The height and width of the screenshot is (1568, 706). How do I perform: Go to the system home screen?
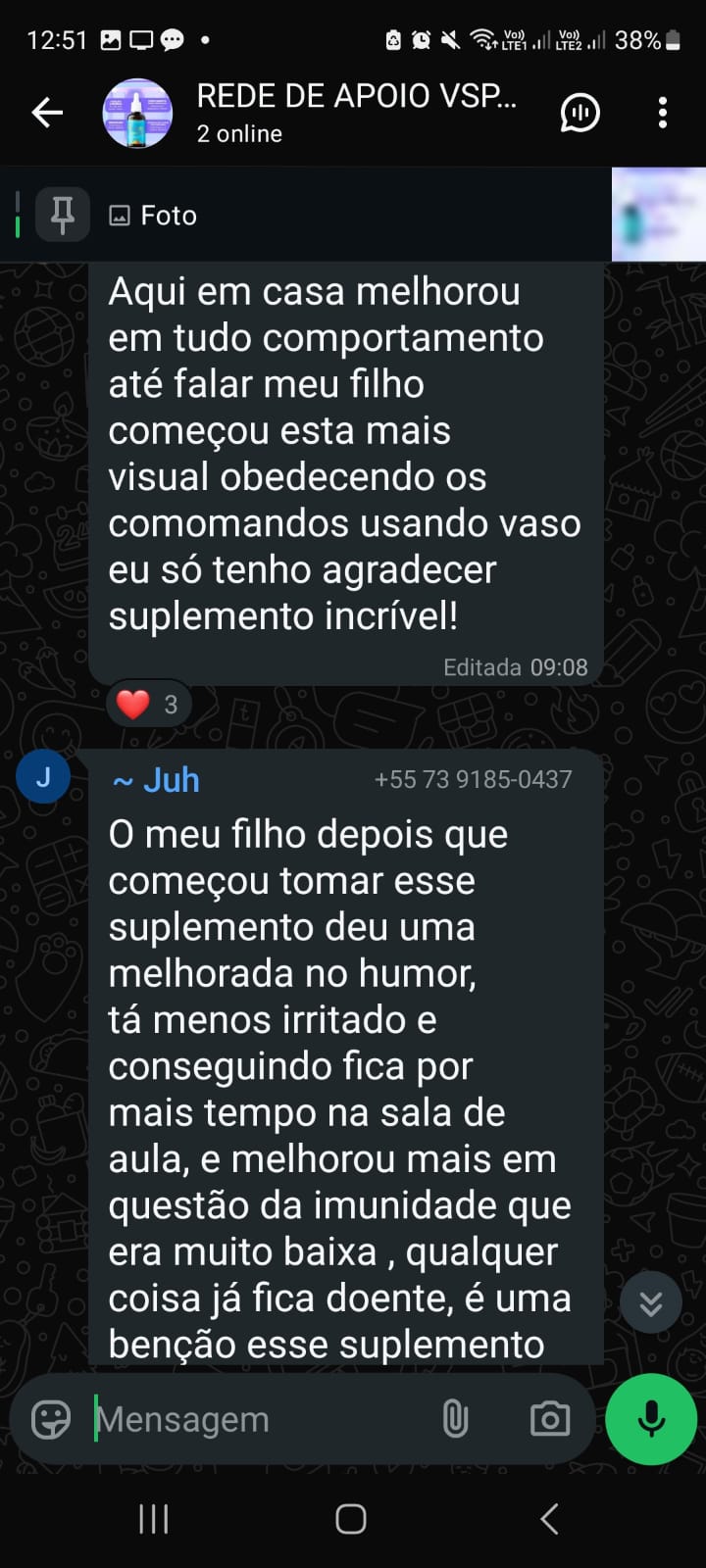tap(351, 1519)
